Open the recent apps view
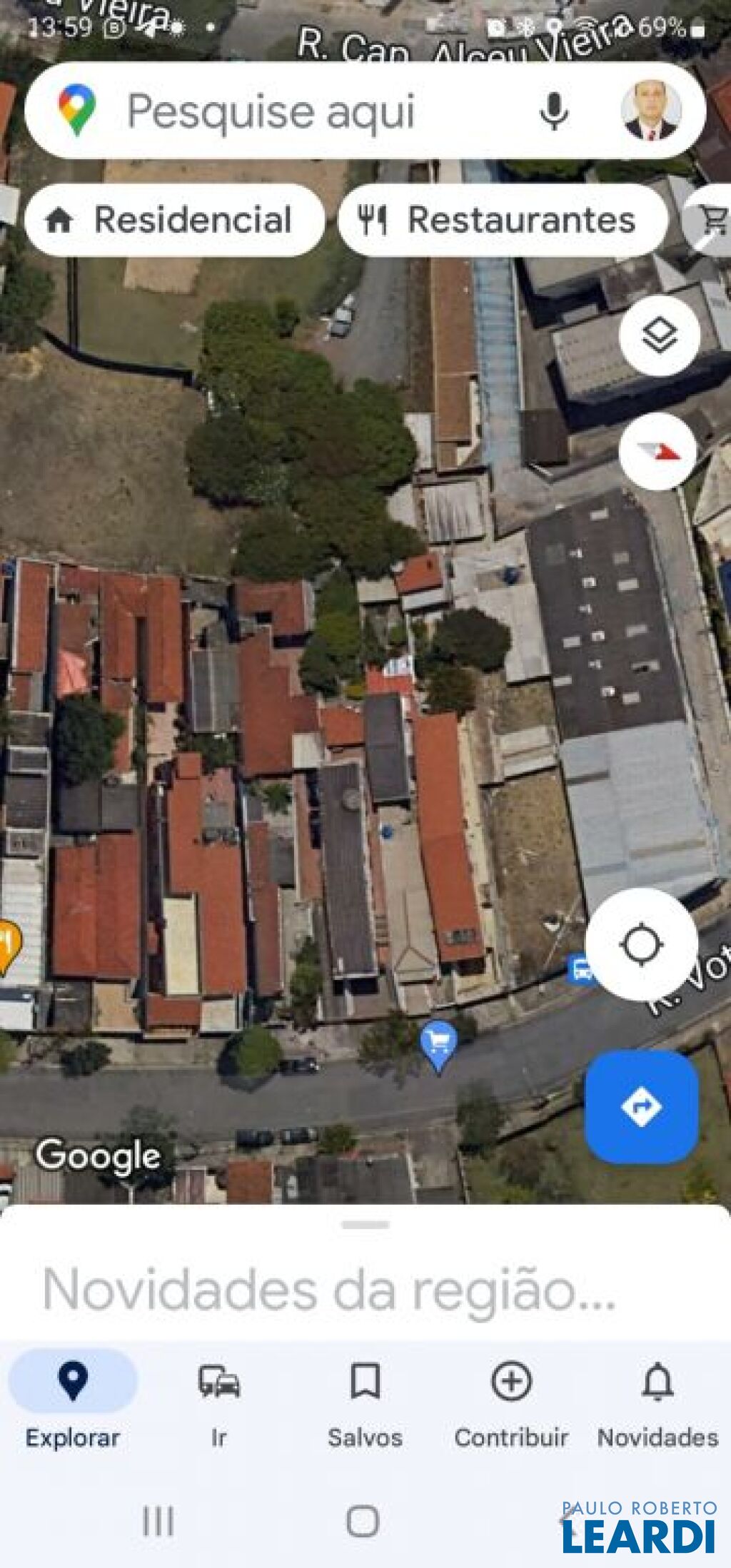731x1568 pixels. point(158,1521)
